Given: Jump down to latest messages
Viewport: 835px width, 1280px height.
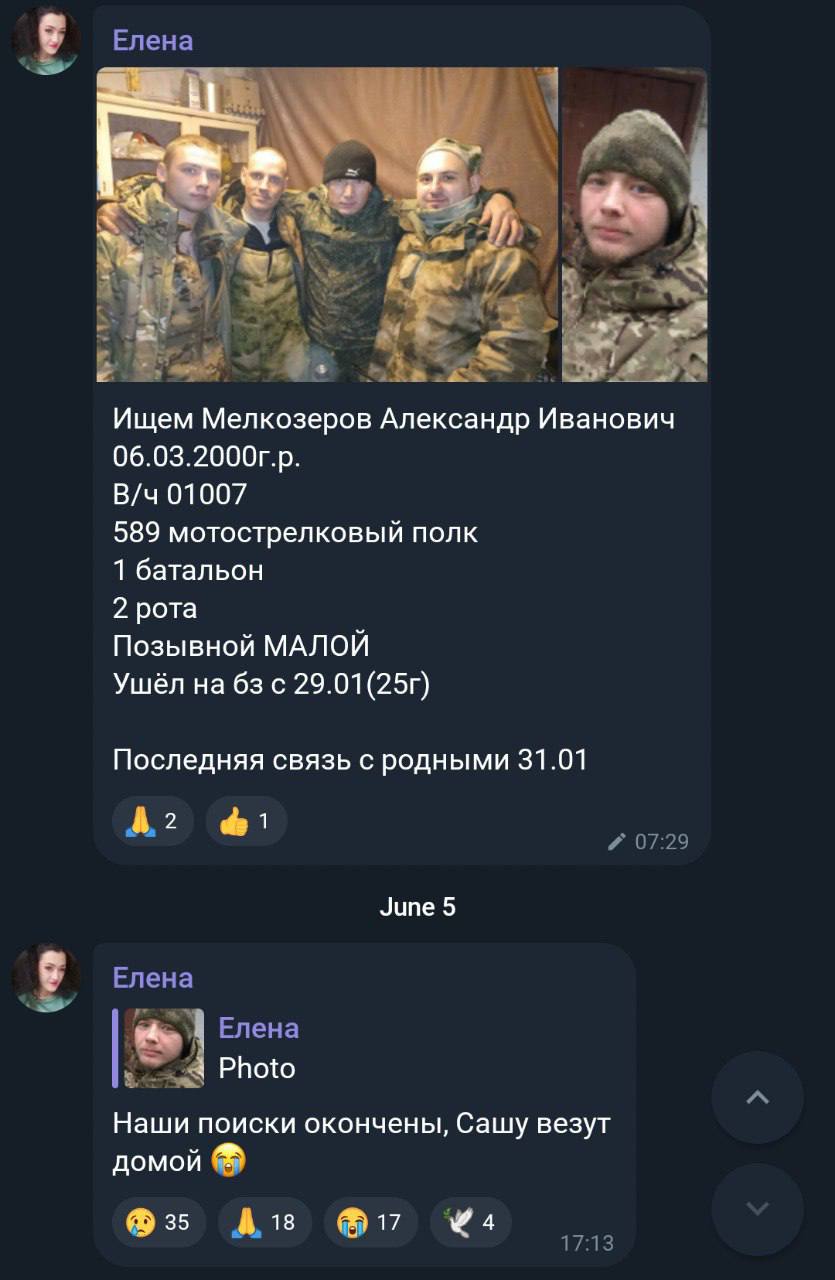Looking at the screenshot, I should tap(757, 1209).
